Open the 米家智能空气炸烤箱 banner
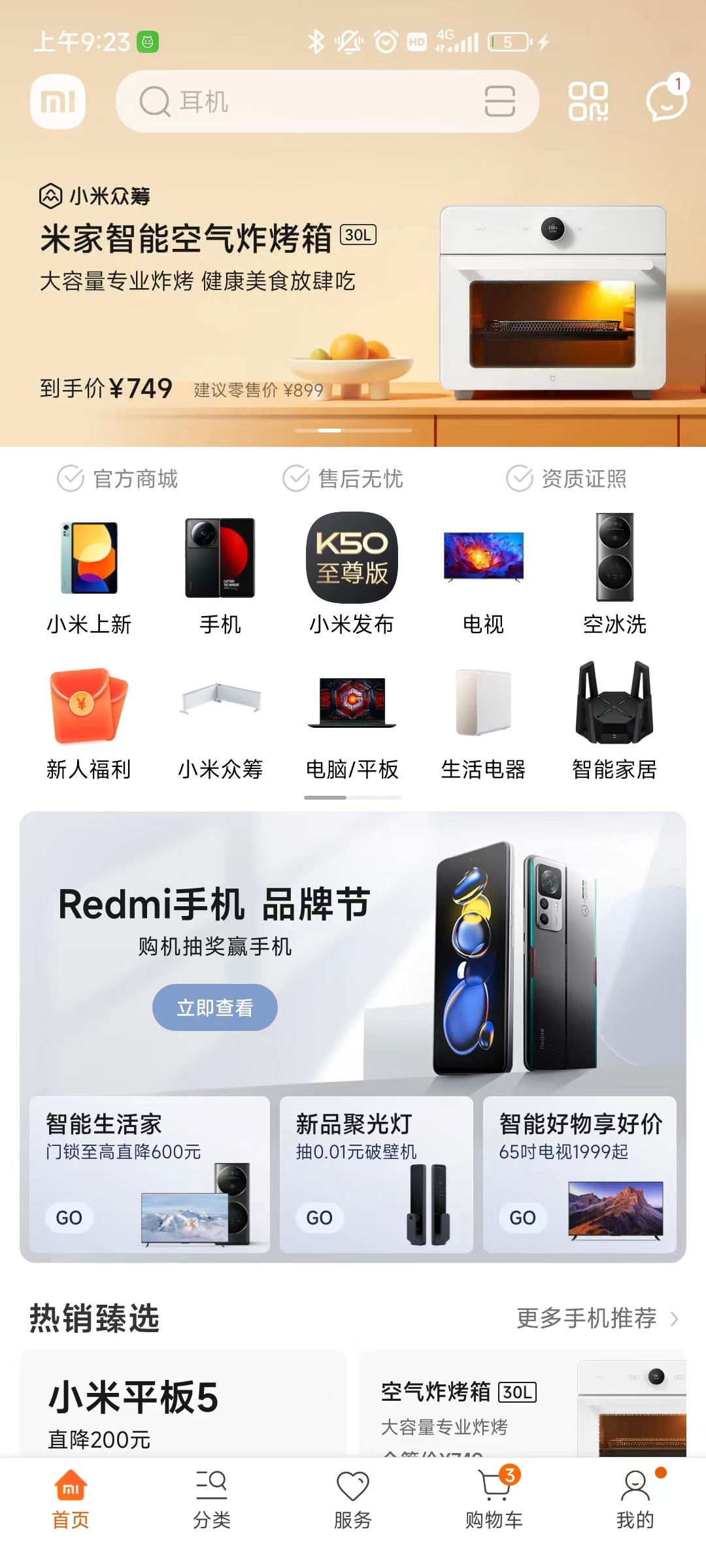Screen dimensions: 706x1568 tap(353, 294)
